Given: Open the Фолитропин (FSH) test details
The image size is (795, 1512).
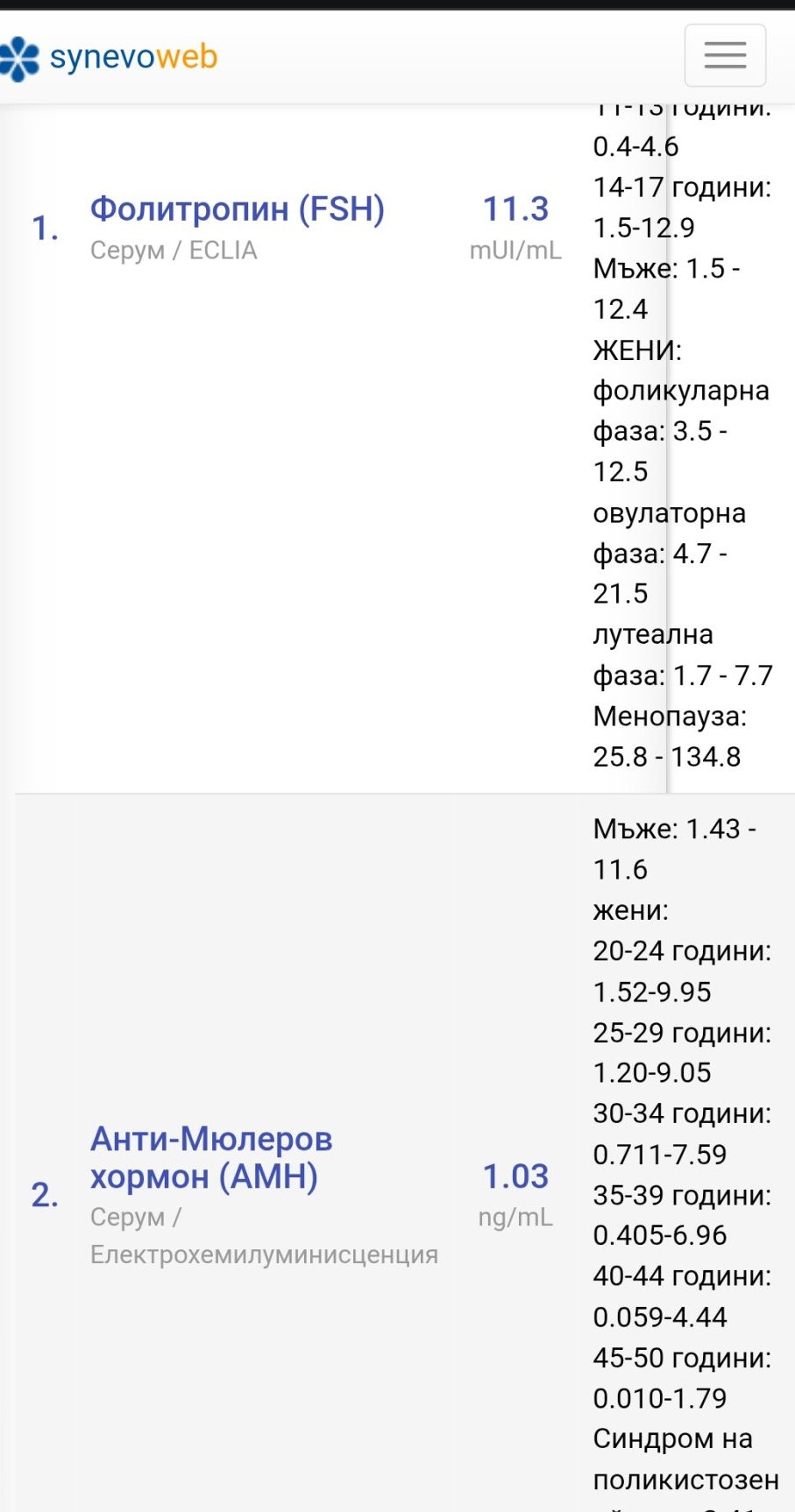Looking at the screenshot, I should [x=238, y=209].
